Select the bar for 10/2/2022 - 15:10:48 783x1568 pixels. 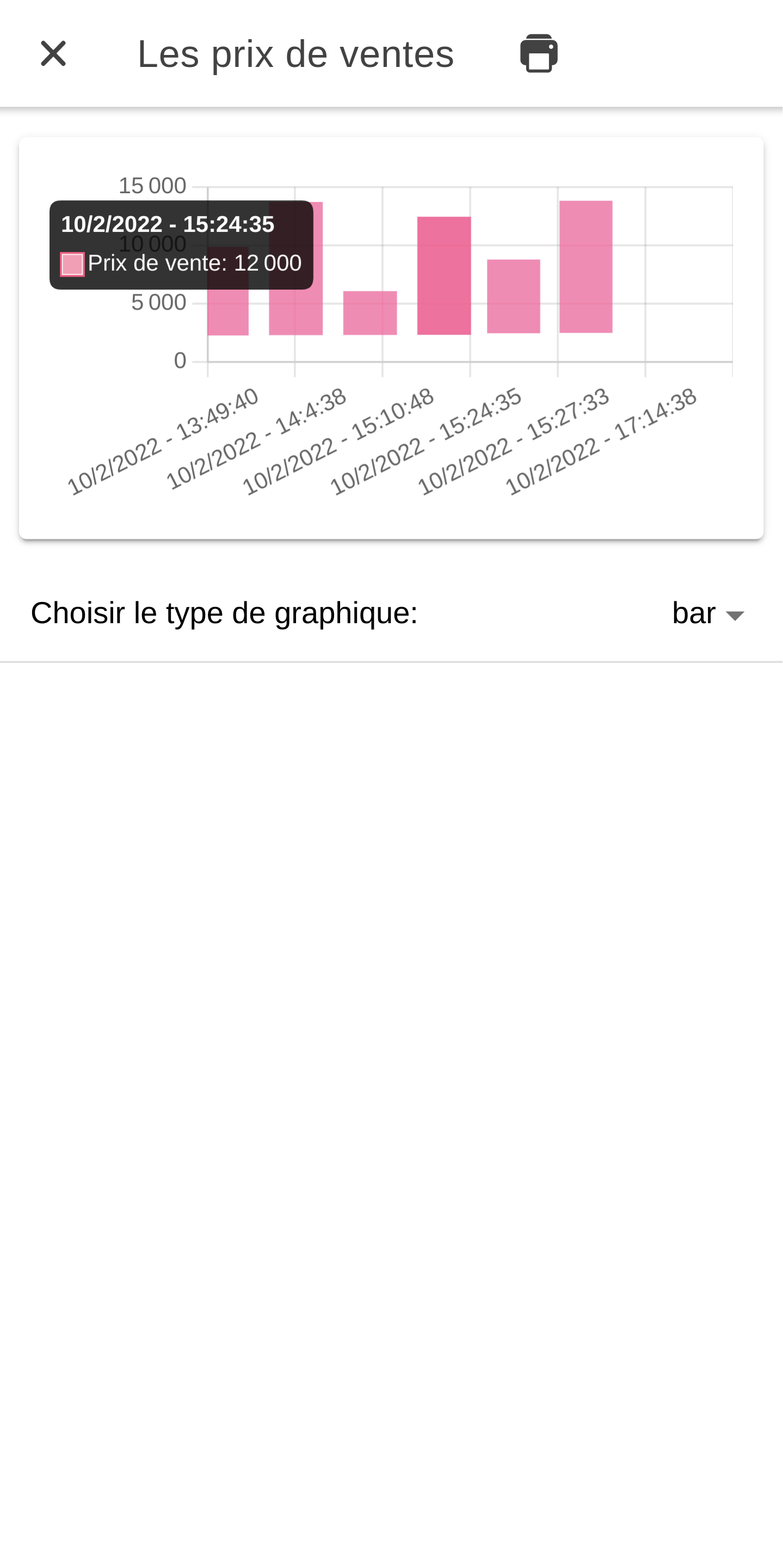point(370,313)
